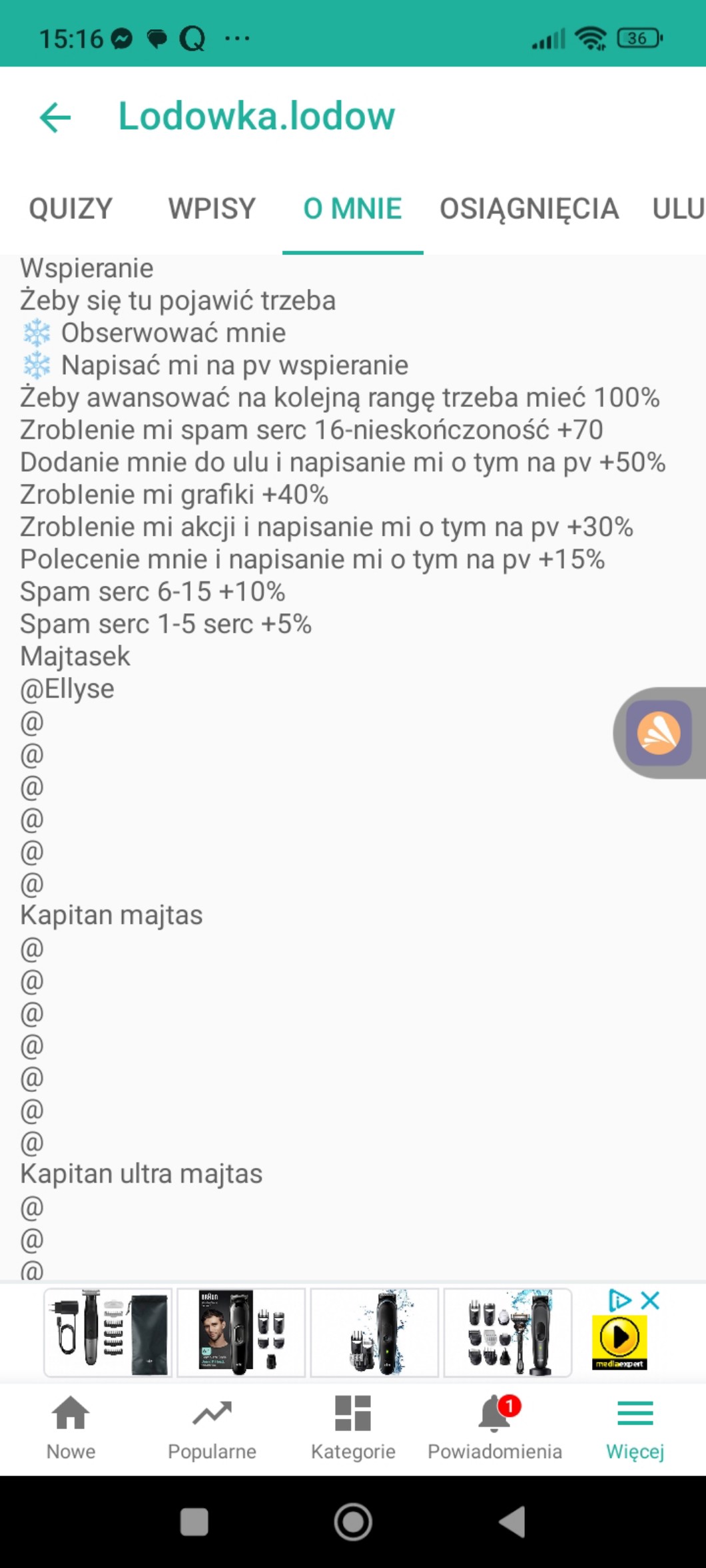The image size is (706, 1568).
Task: Switch to the QUIZY tab
Action: click(x=71, y=209)
